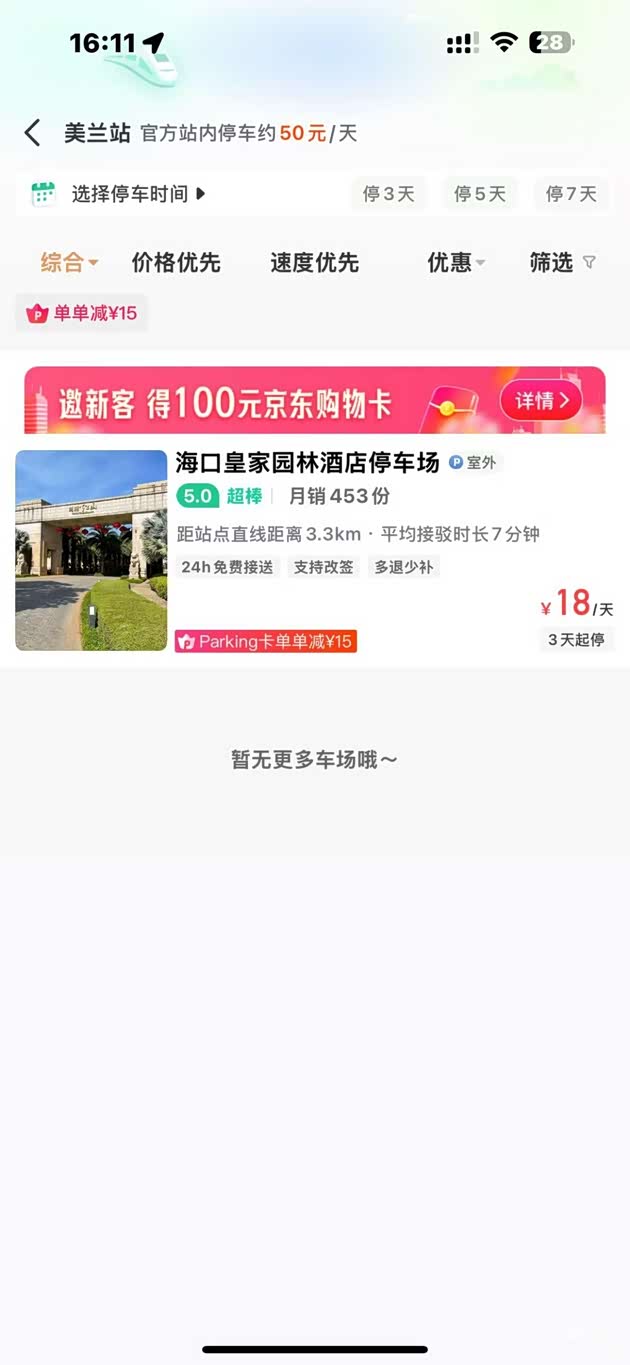Expand the 综合 sorting dropdown
The image size is (630, 1365).
pos(69,263)
